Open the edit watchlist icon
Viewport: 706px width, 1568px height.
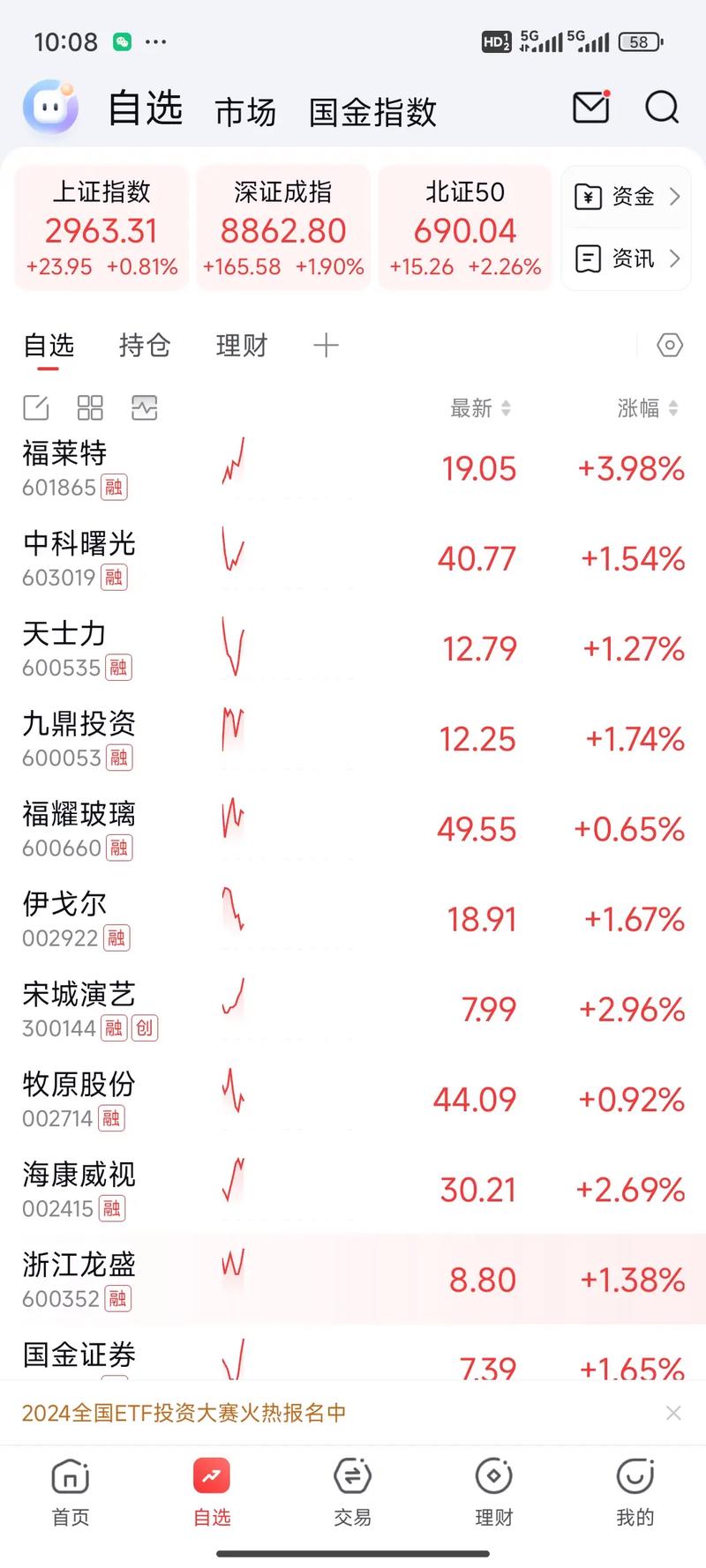pos(35,407)
